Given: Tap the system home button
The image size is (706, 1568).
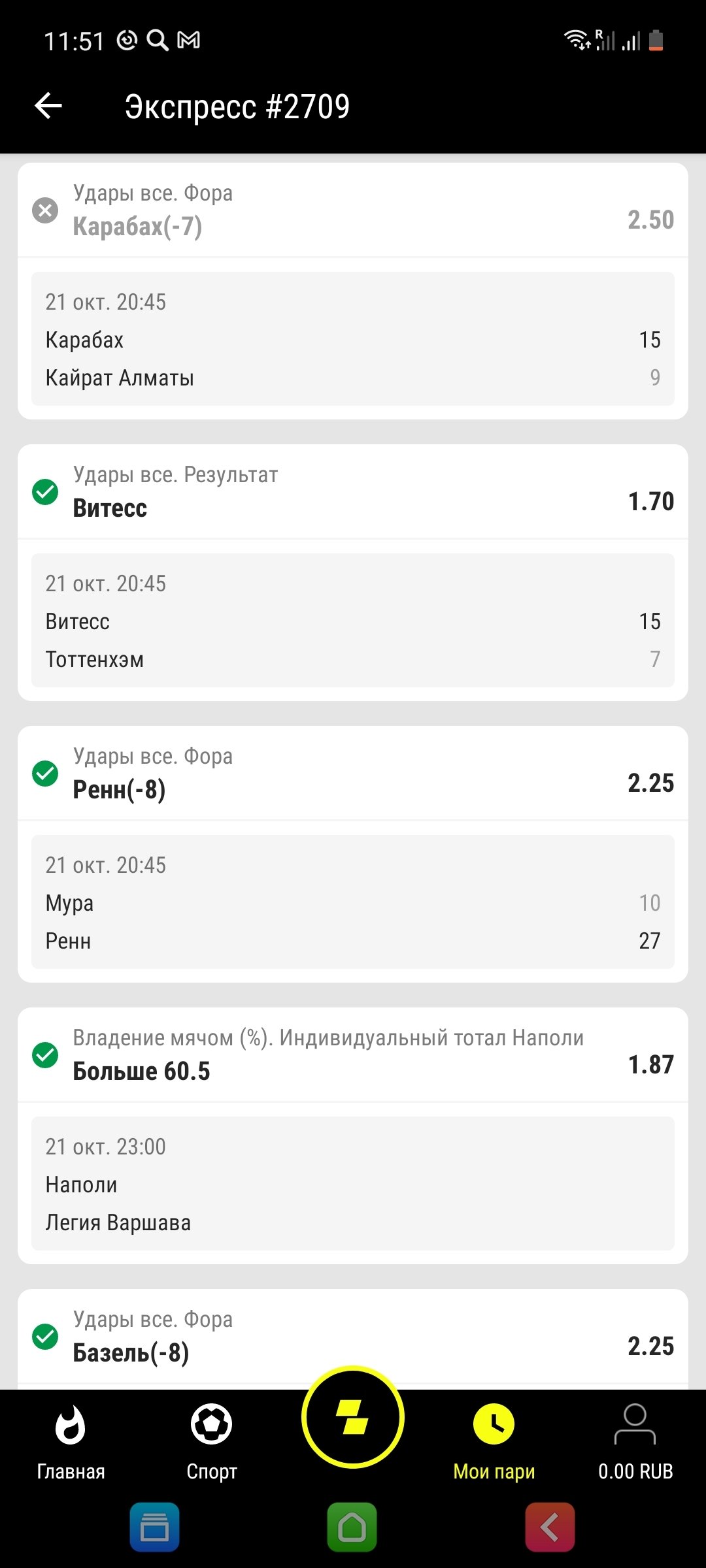Looking at the screenshot, I should 352,1527.
